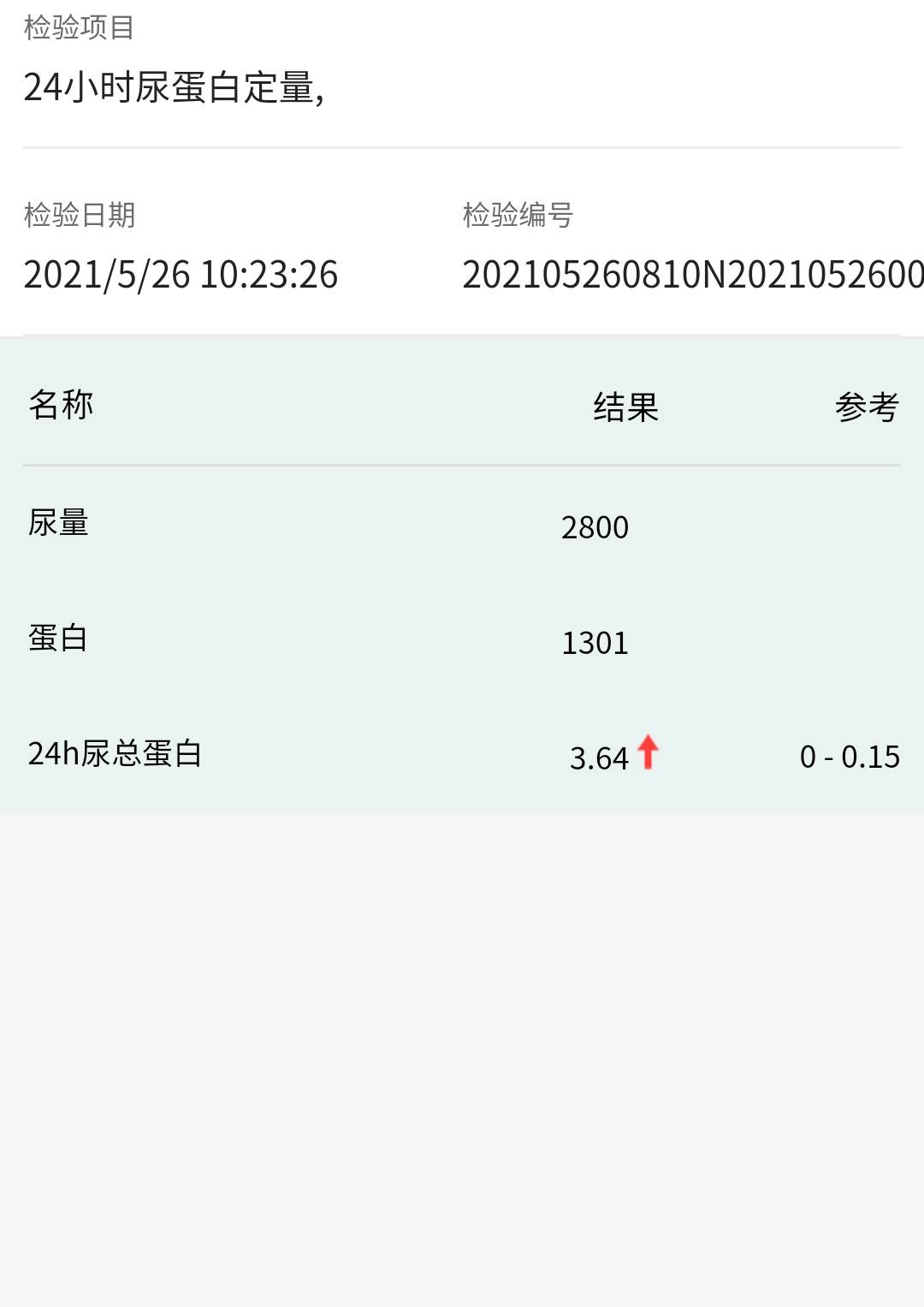Viewport: 924px width, 1307px height.
Task: Tap the blank area below the table
Action: pos(462,1027)
